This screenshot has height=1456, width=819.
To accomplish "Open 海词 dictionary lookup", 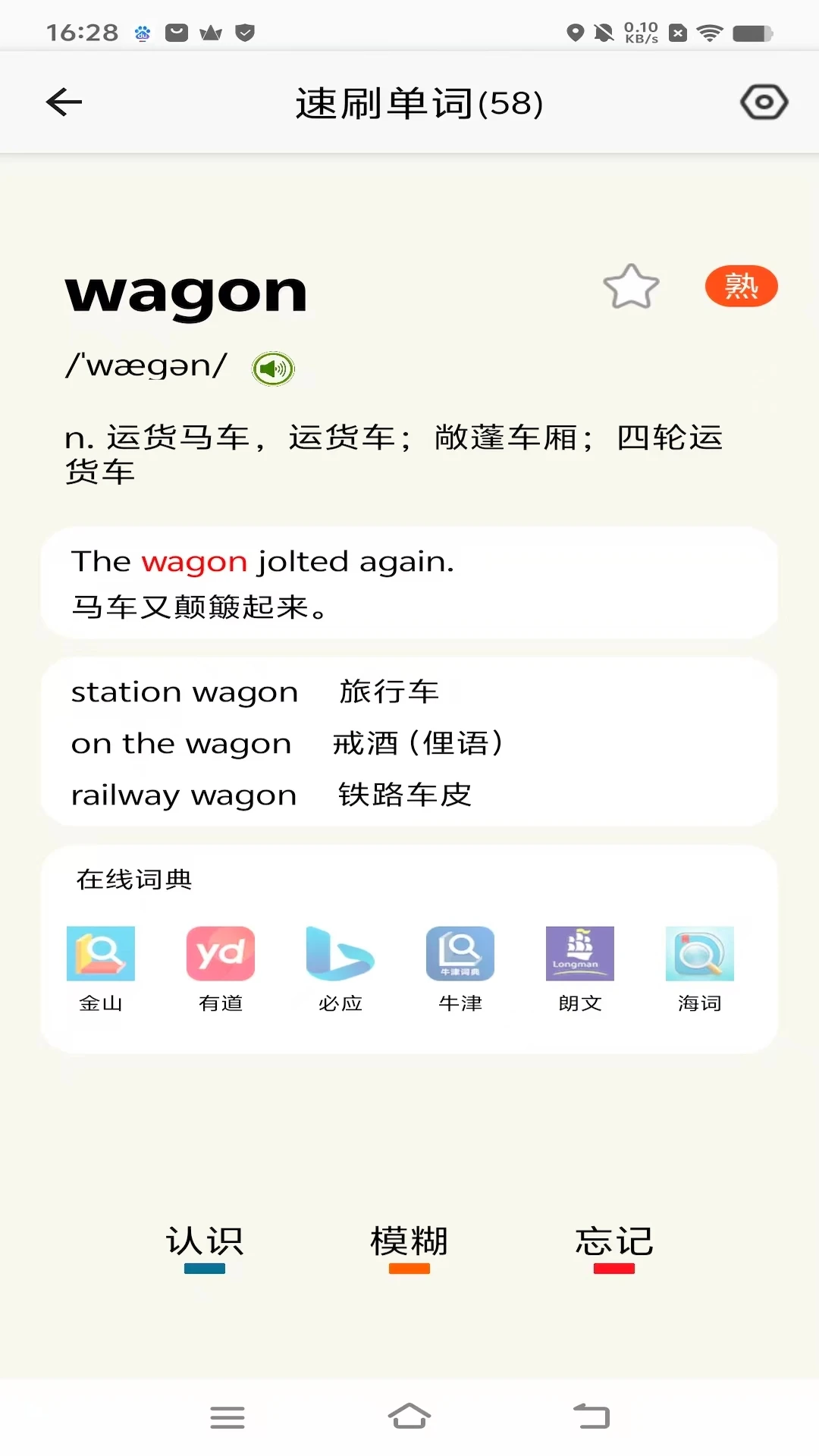I will (x=700, y=970).
